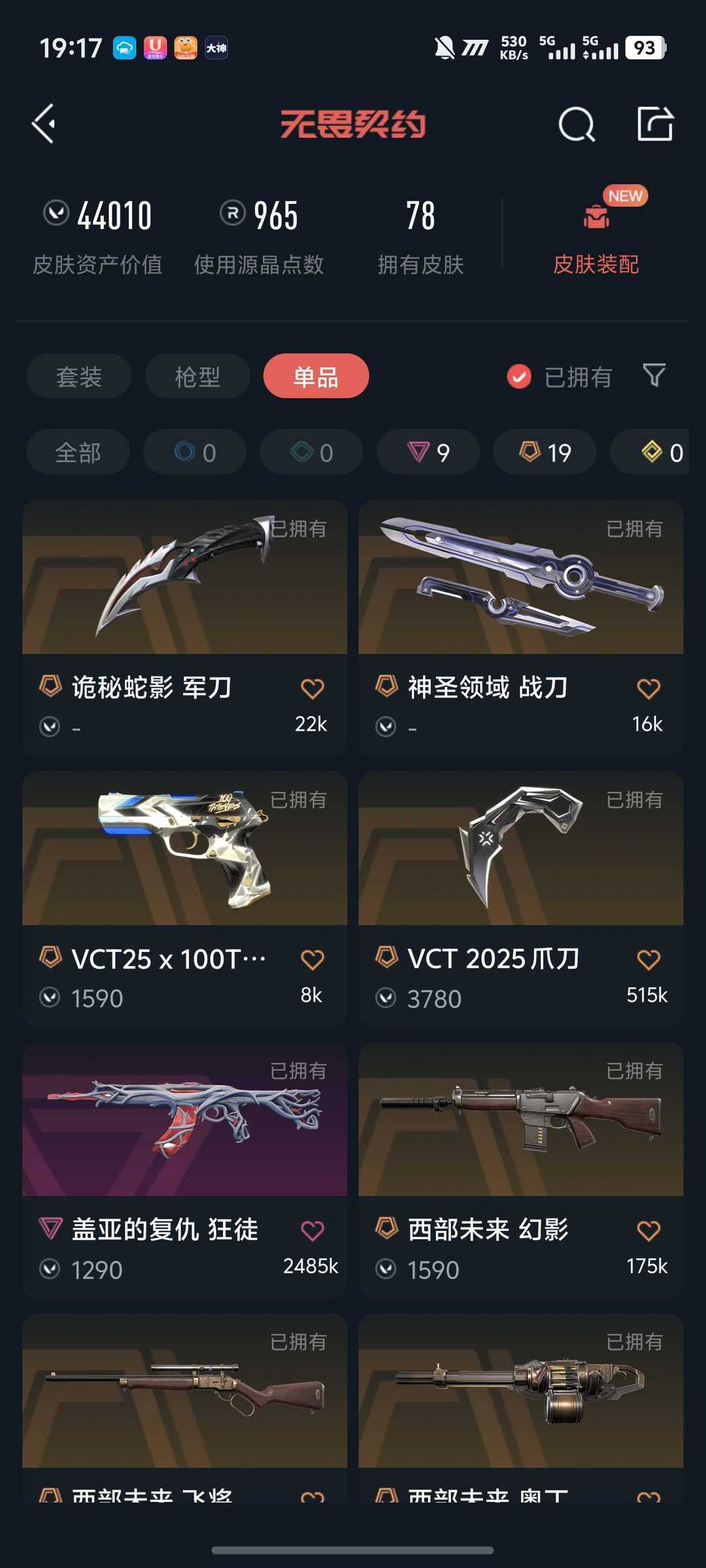
Task: Like the 西部未来 幻影 skin
Action: [x=648, y=1230]
